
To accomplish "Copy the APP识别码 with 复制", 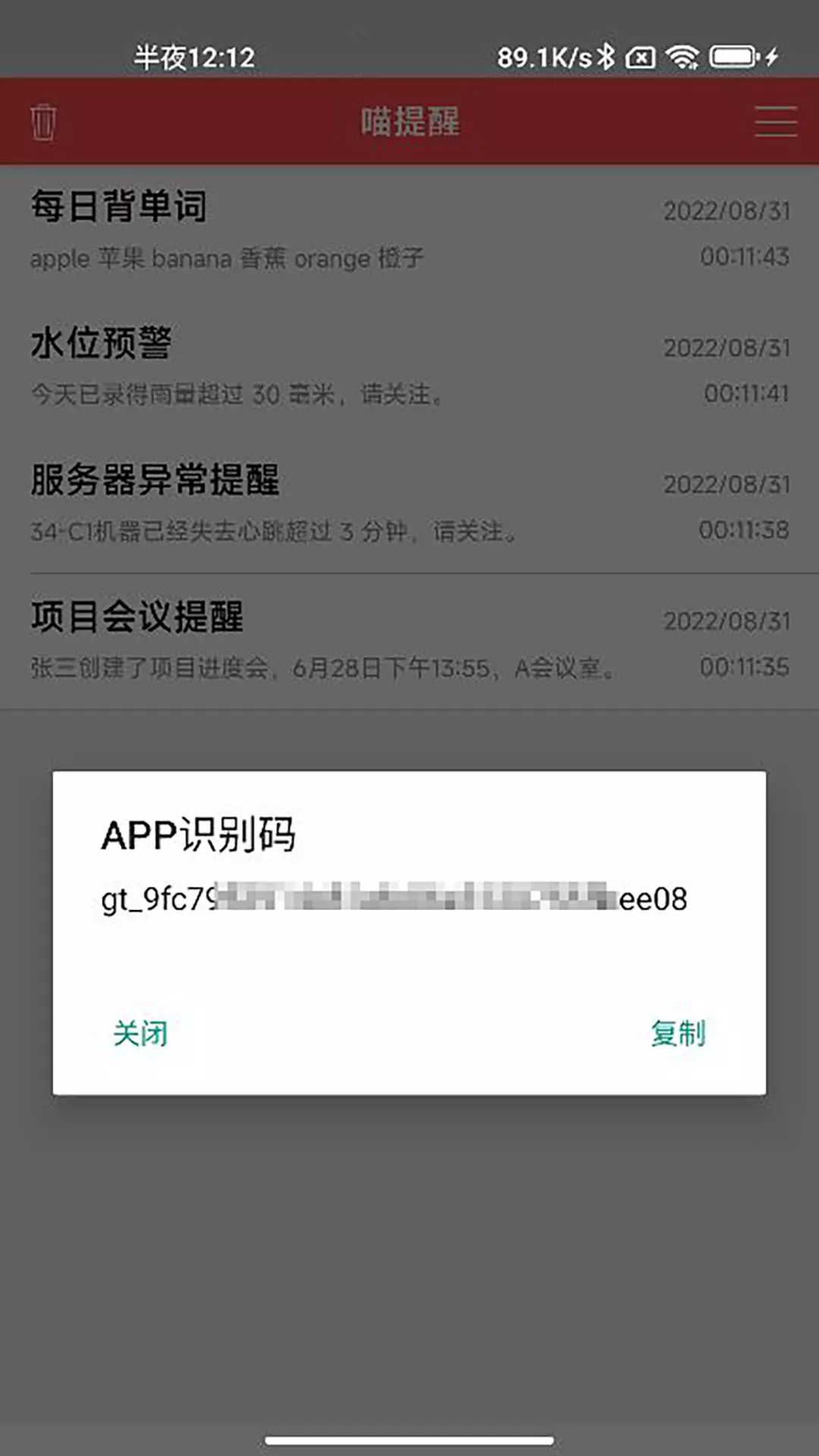I will point(678,1033).
